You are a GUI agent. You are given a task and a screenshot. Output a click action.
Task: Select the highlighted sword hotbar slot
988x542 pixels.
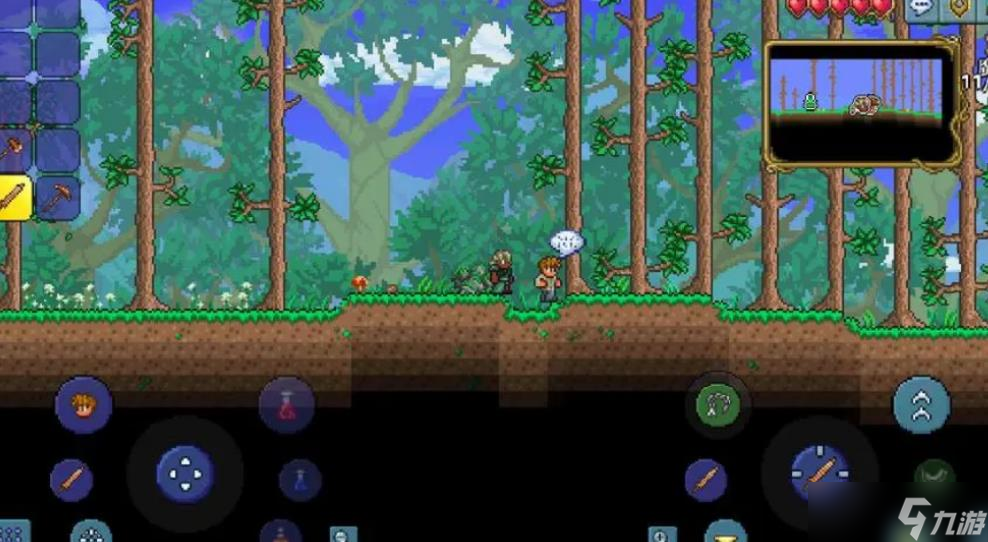tap(14, 196)
